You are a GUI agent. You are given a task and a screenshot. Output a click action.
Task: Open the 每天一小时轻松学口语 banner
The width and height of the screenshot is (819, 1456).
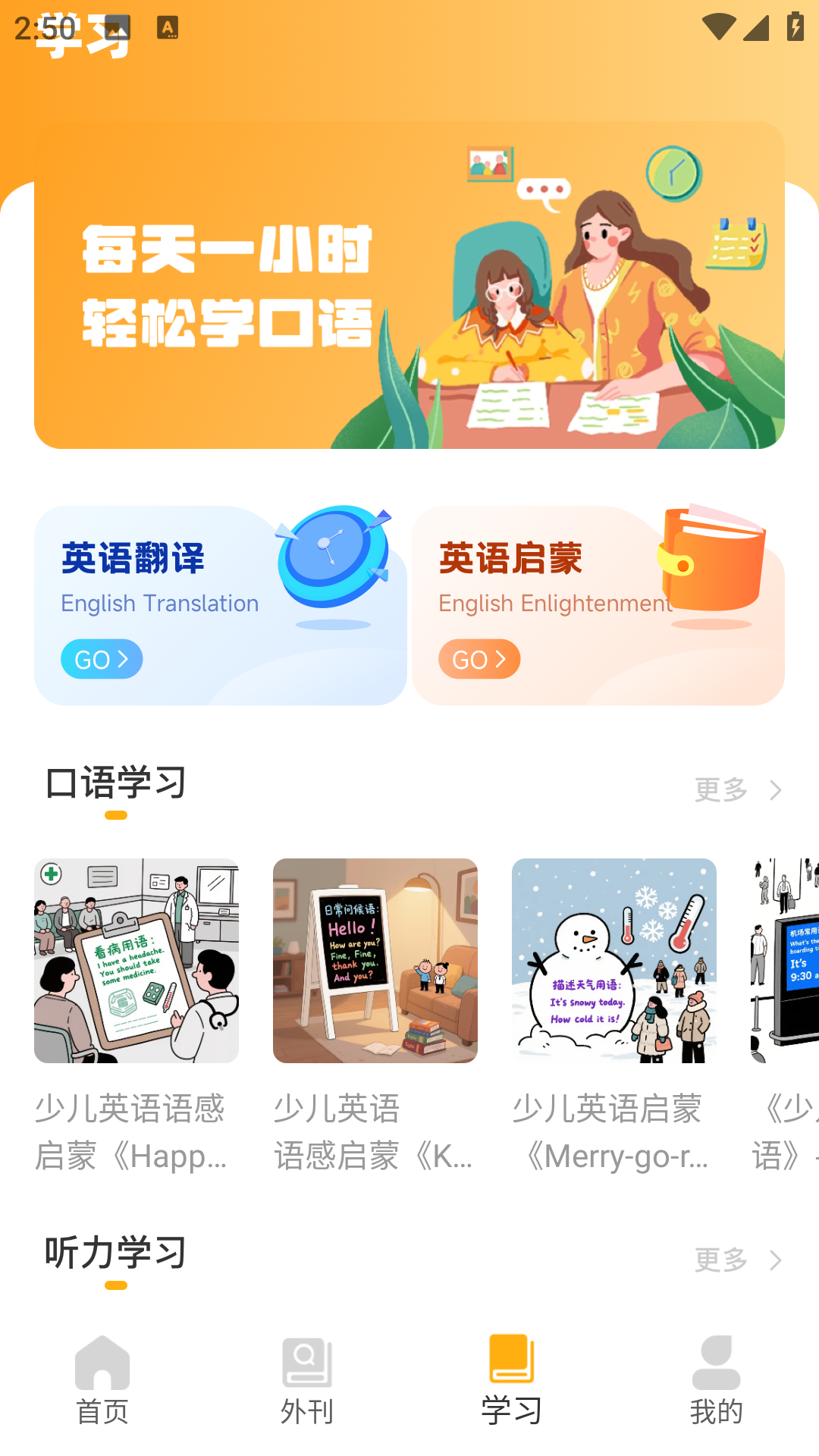[409, 285]
